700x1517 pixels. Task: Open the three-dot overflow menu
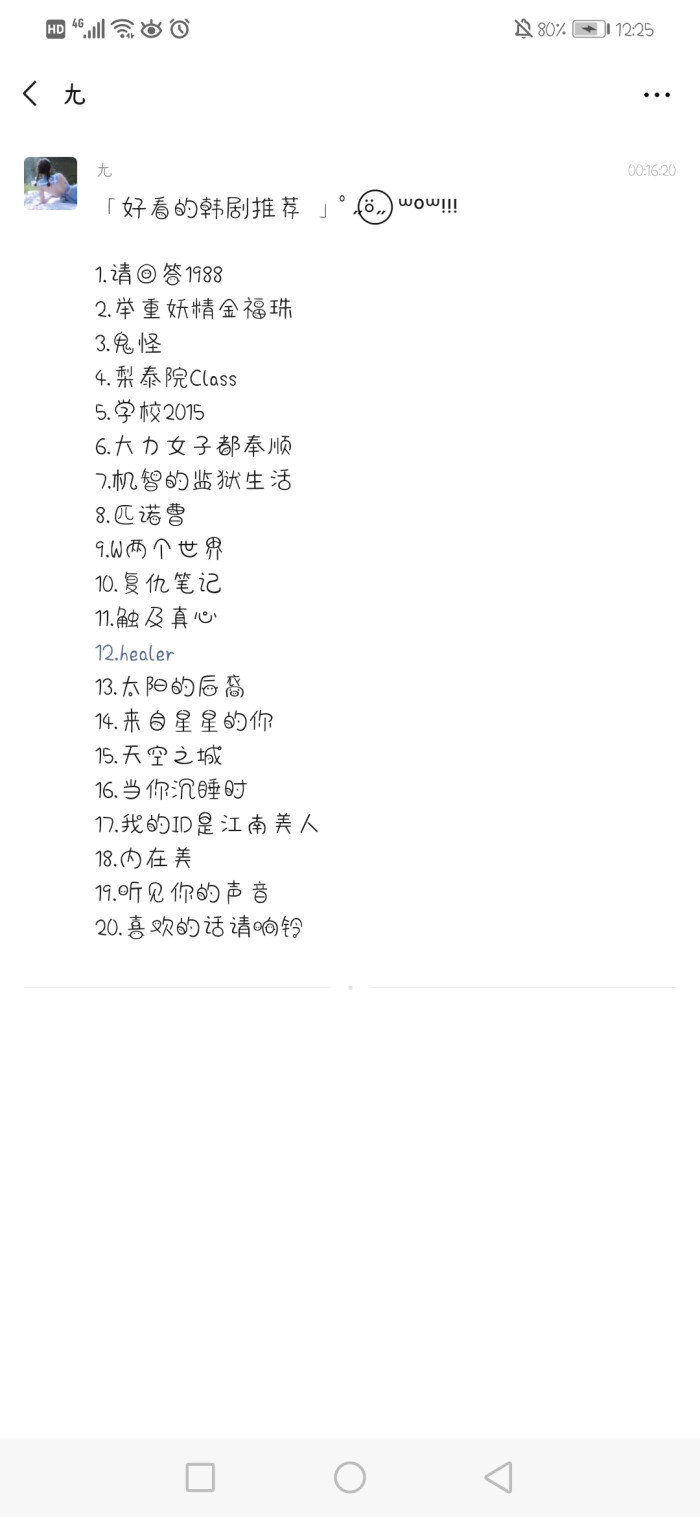click(657, 95)
